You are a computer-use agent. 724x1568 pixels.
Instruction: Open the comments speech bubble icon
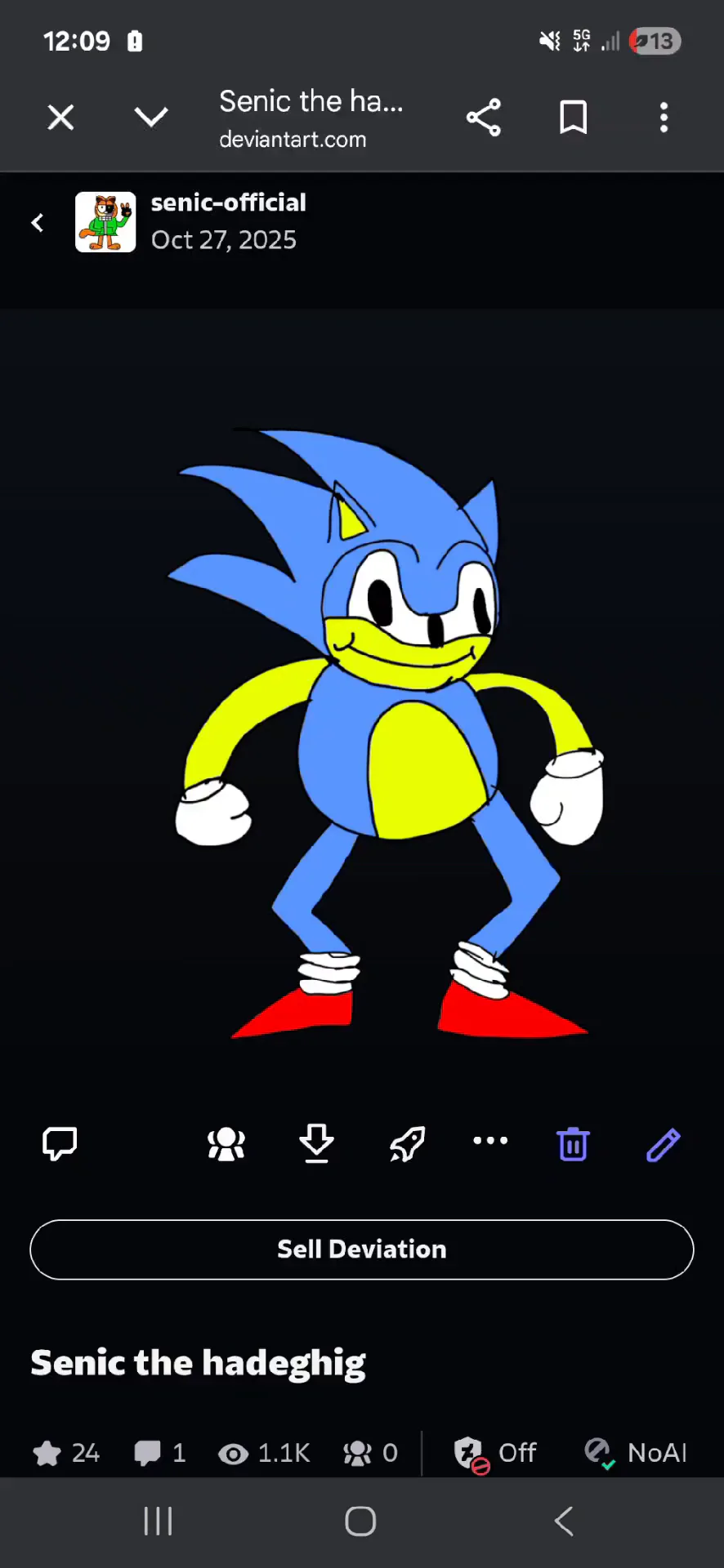(x=60, y=1143)
